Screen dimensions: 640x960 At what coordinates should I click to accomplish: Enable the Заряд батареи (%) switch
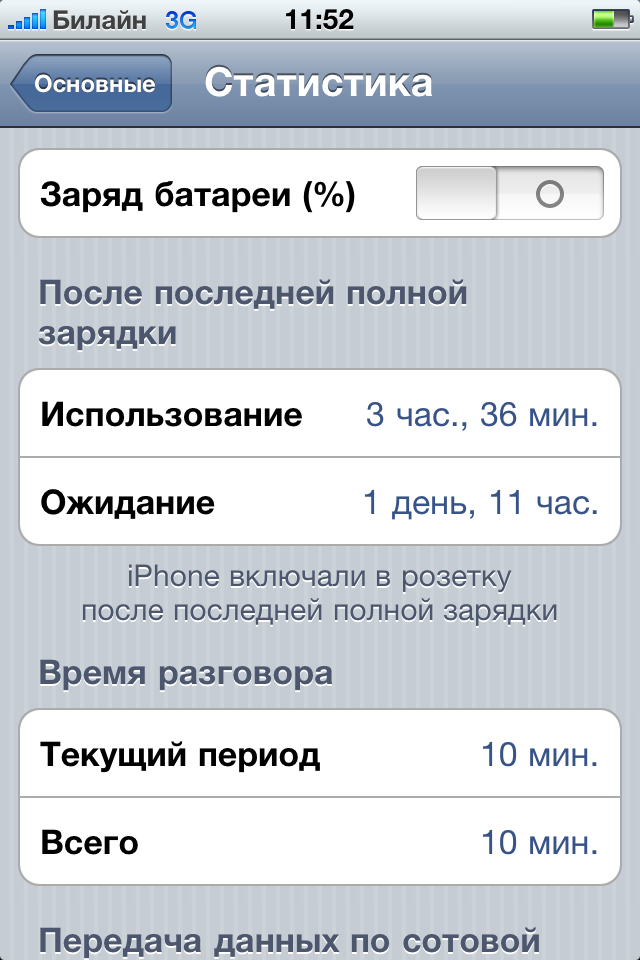coord(509,194)
